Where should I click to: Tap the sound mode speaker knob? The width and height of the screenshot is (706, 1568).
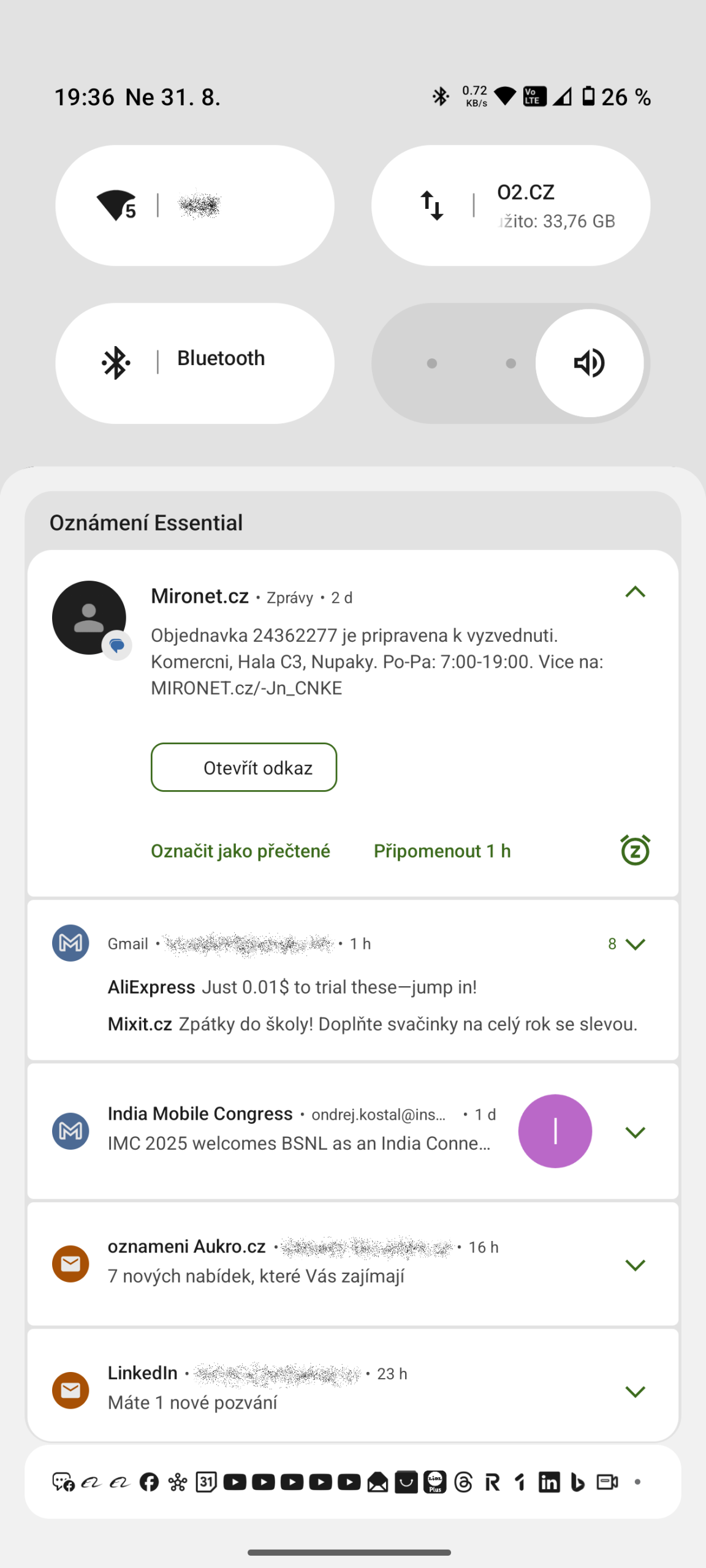point(590,363)
